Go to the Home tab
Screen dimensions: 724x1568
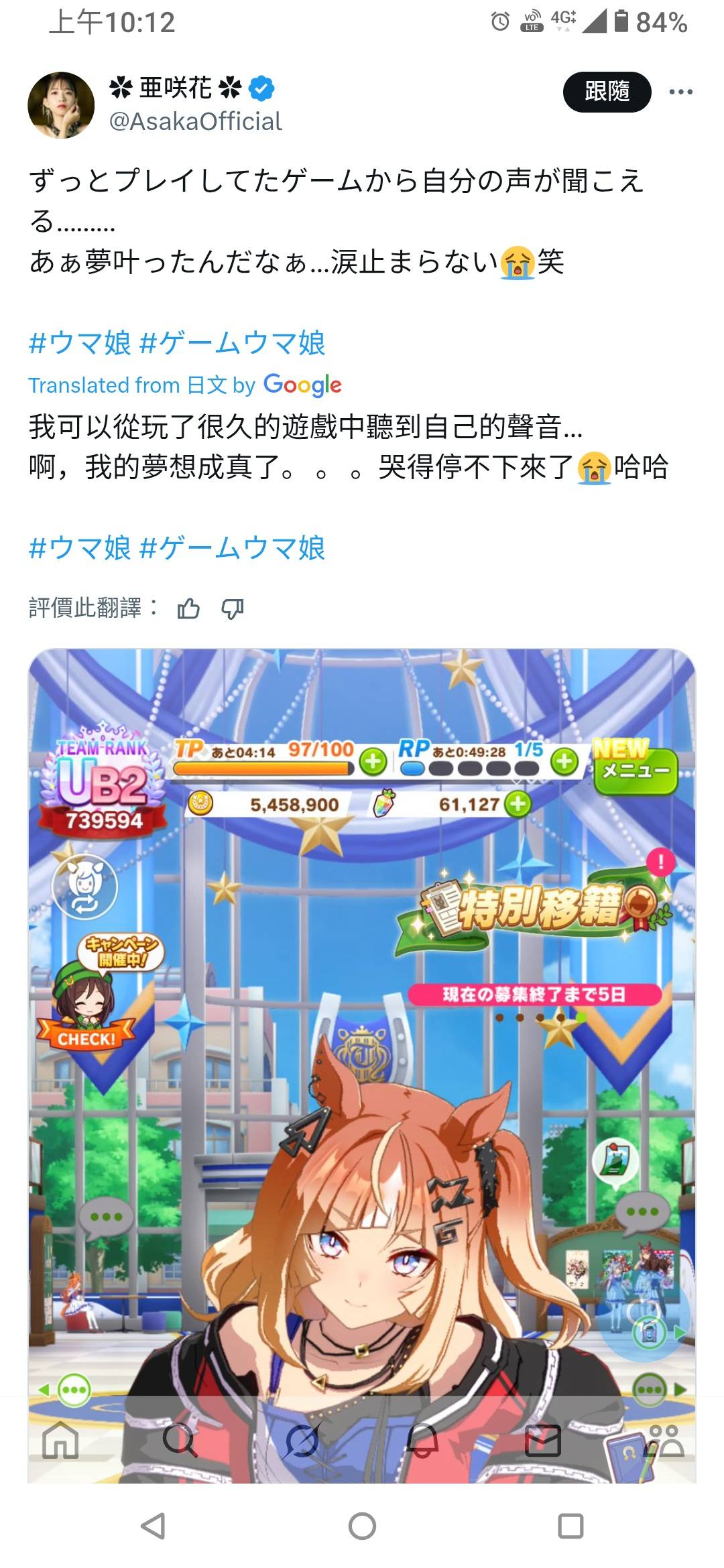[x=60, y=1440]
